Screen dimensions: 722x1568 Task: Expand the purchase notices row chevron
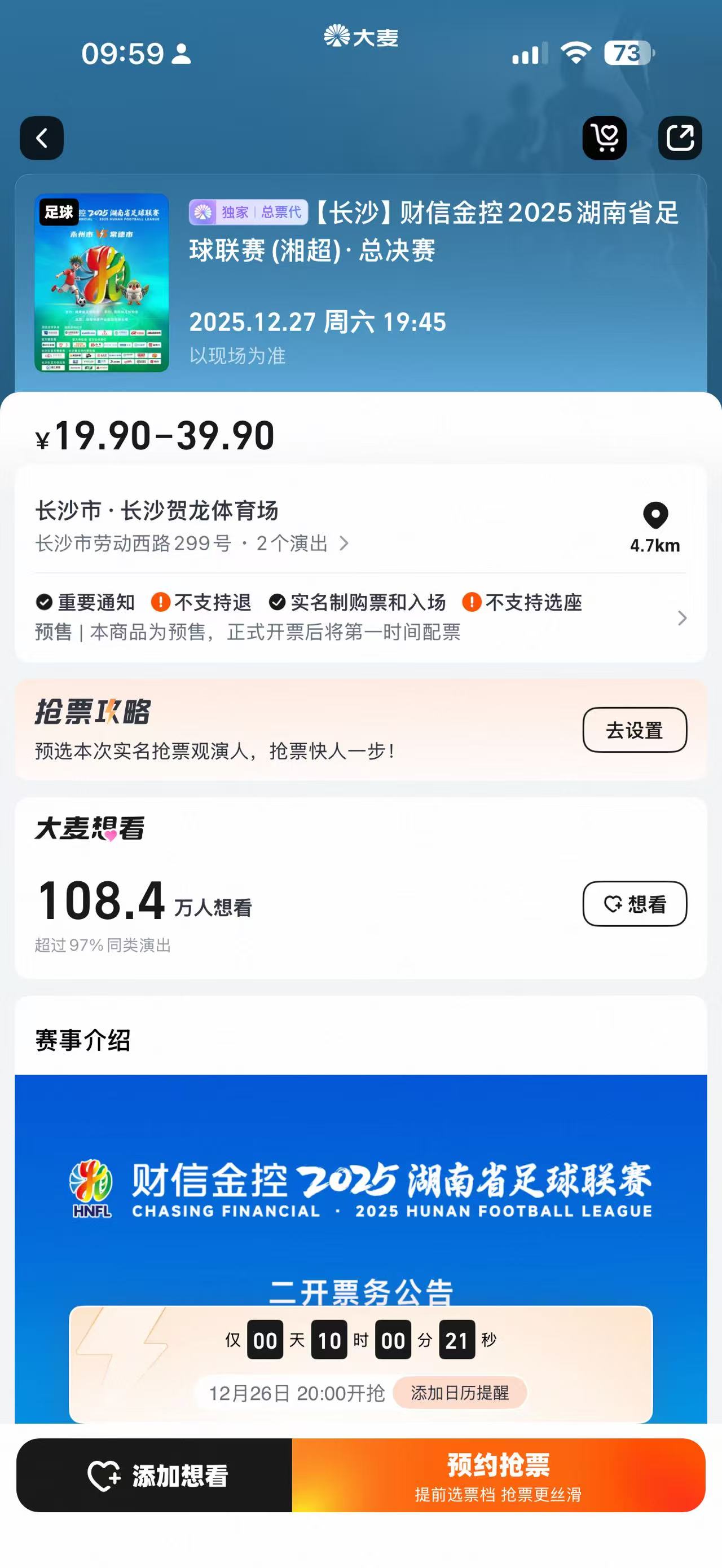click(682, 618)
